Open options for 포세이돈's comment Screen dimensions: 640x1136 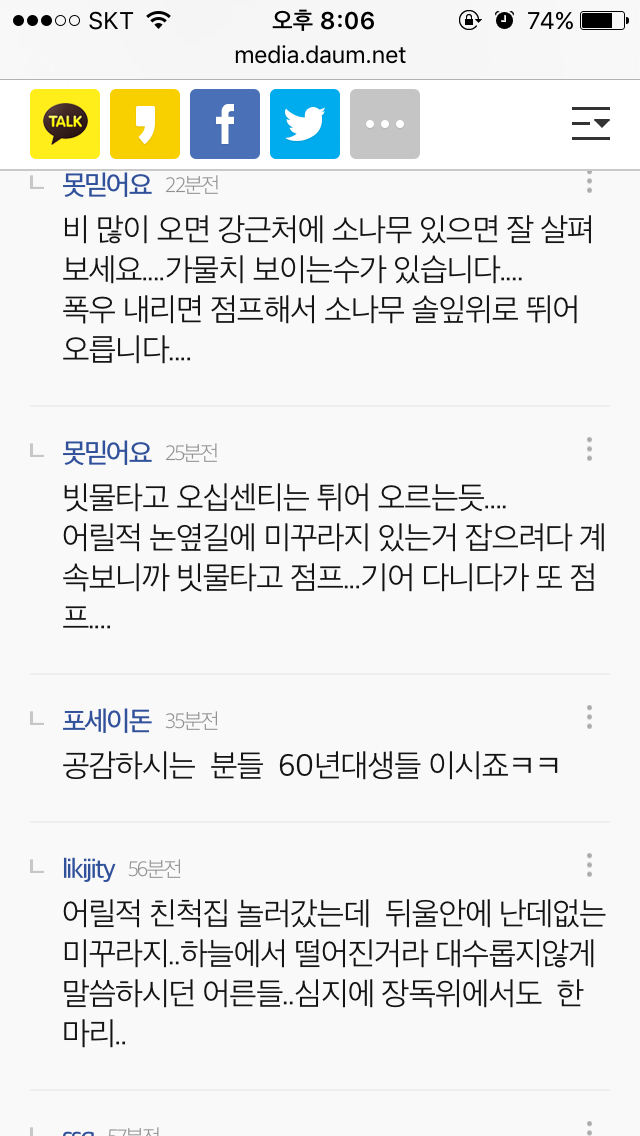pyautogui.click(x=589, y=717)
